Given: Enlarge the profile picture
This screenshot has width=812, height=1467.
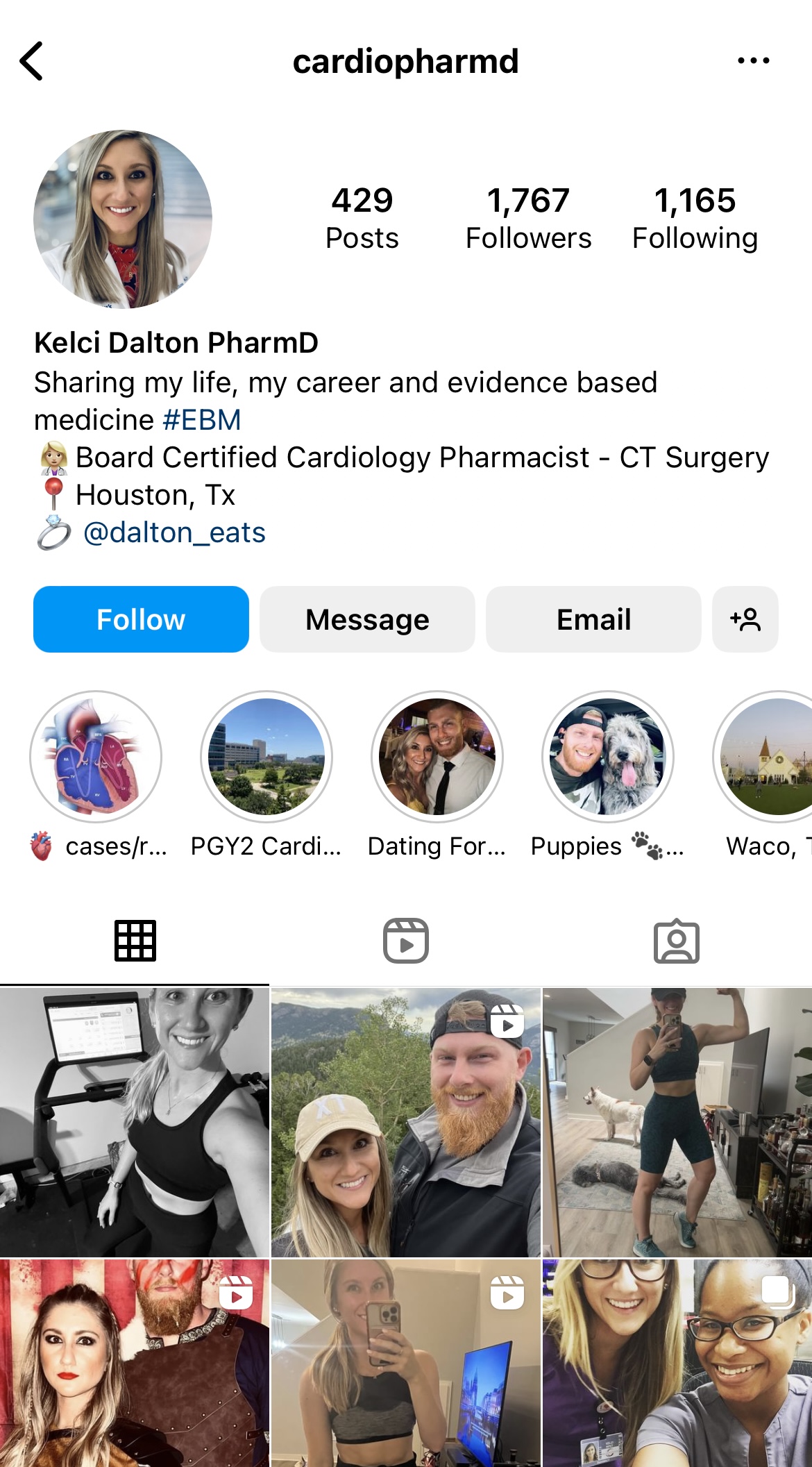Looking at the screenshot, I should (x=123, y=219).
